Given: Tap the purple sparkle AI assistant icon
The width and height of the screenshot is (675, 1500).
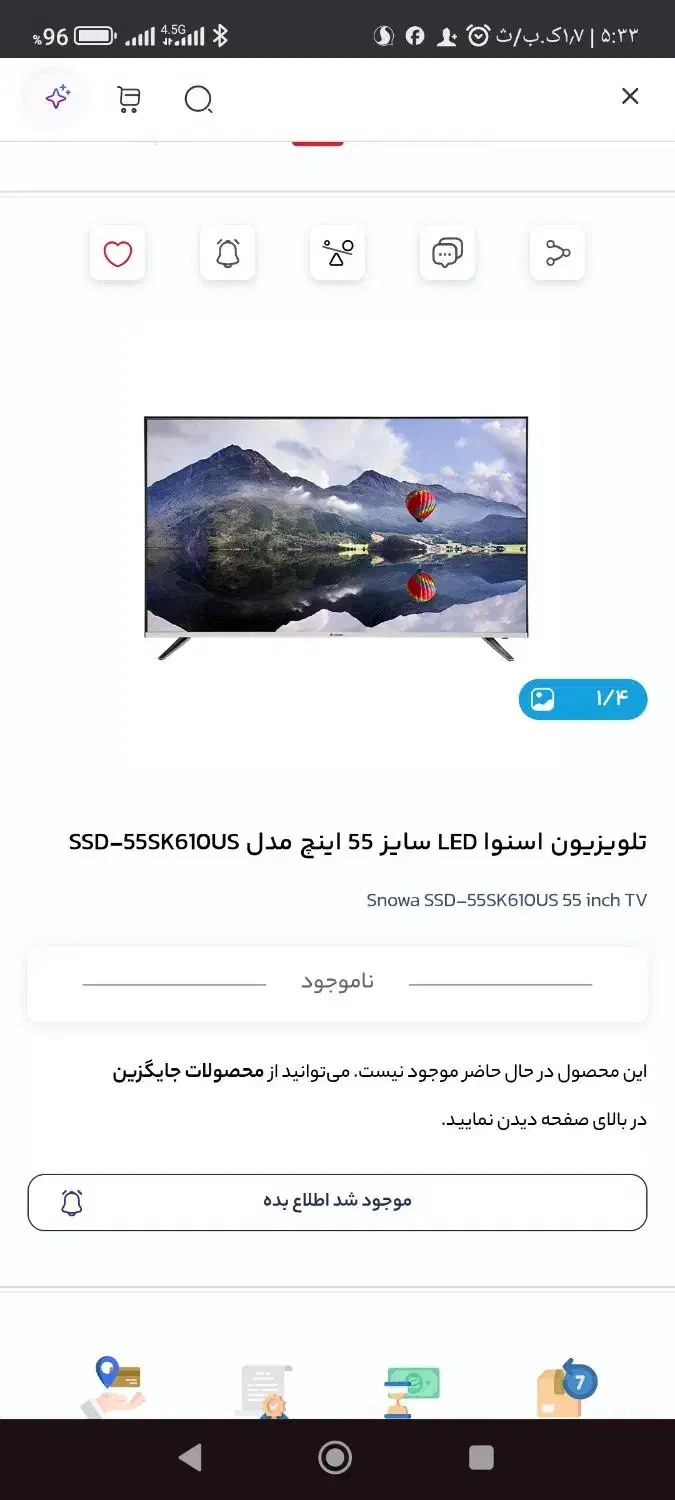Looking at the screenshot, I should pyautogui.click(x=57, y=97).
